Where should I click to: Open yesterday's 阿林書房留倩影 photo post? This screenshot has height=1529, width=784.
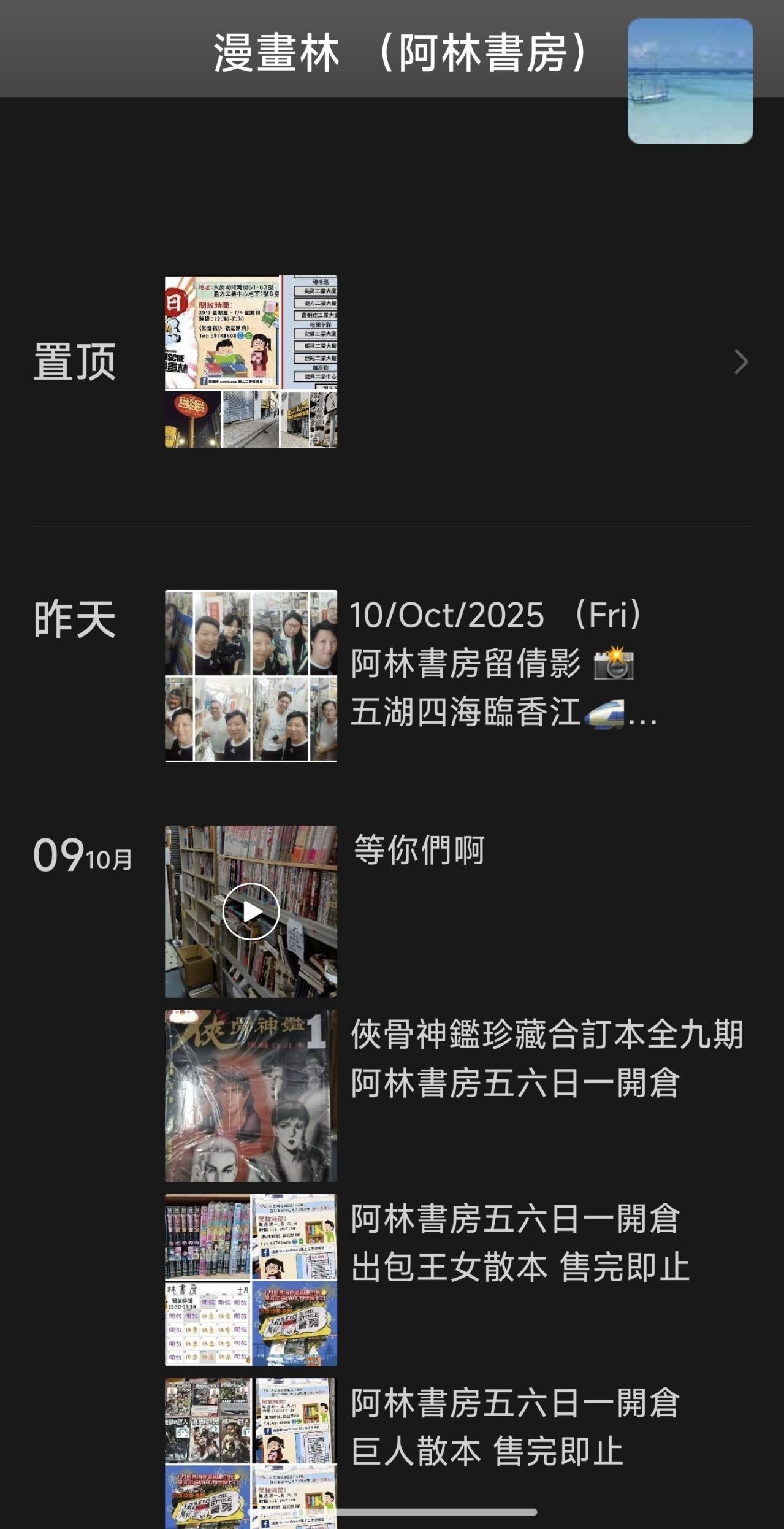[251, 675]
